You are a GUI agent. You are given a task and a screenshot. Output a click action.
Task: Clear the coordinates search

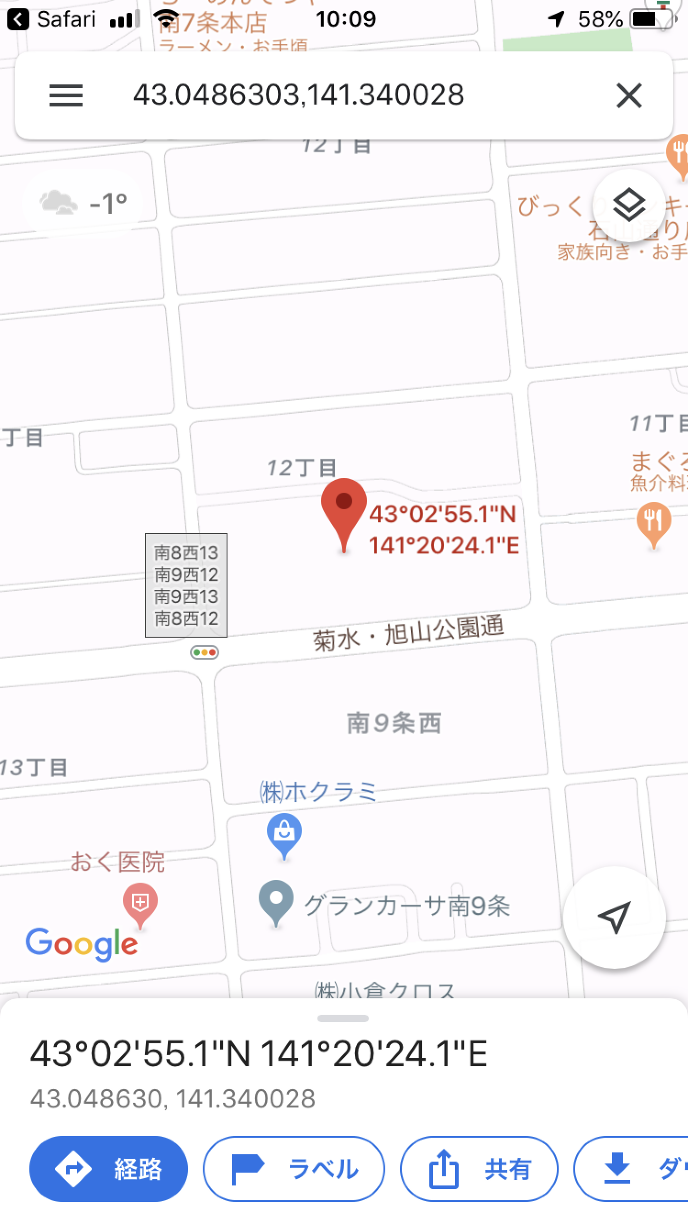tap(628, 95)
